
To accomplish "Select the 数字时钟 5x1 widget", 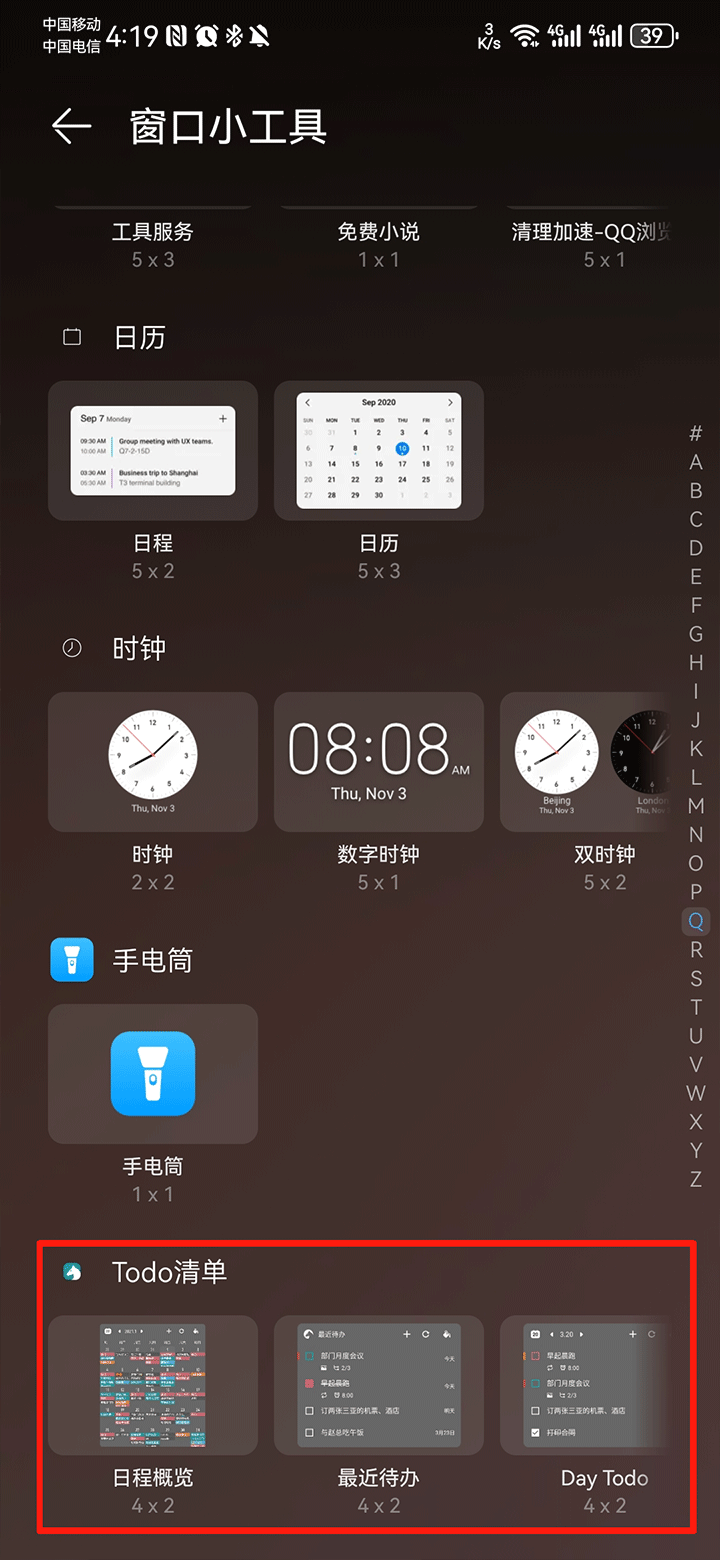I will point(379,762).
